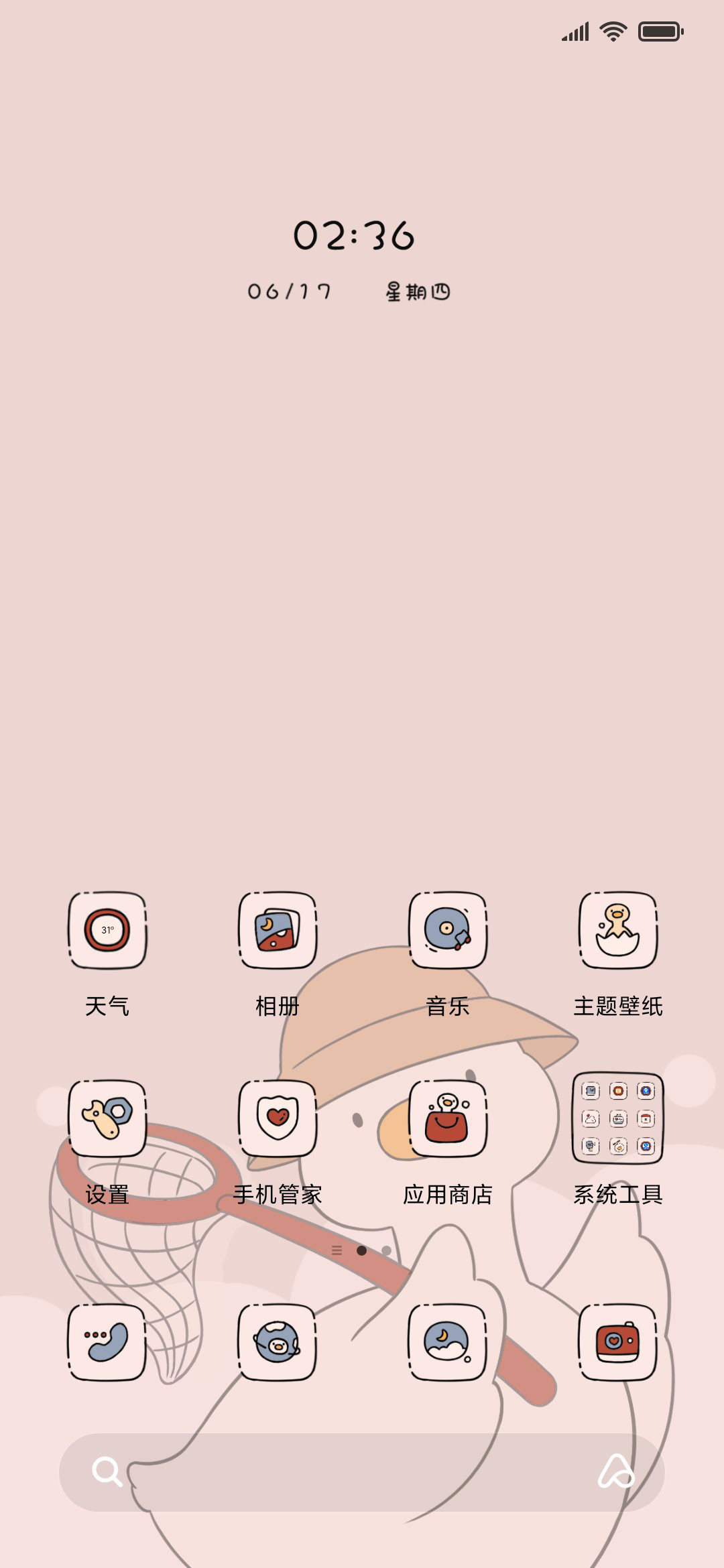Tap the assistant icon in search bar
The width and height of the screenshot is (724, 1568).
[x=616, y=1472]
